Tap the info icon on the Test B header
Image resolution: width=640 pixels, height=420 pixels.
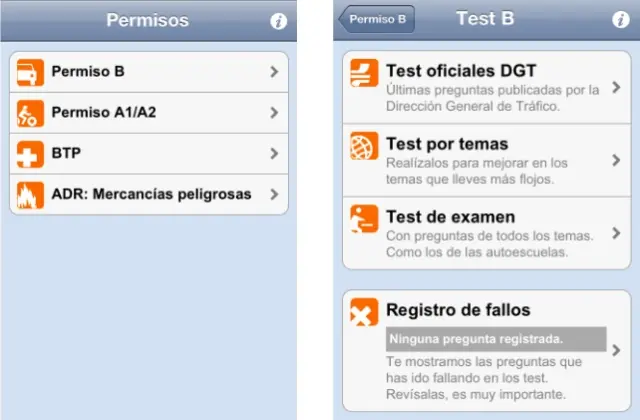tap(619, 20)
